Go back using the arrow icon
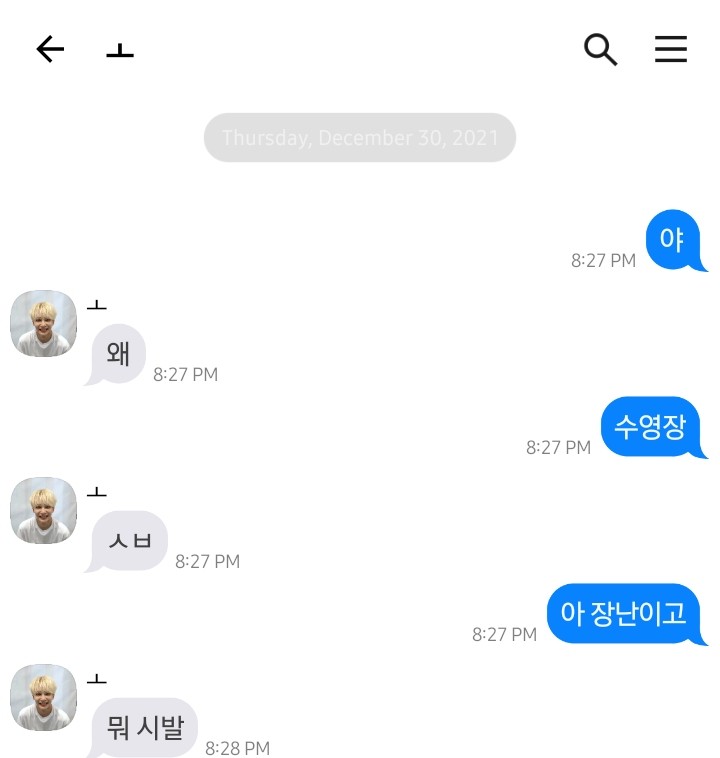The image size is (720, 758). coord(50,49)
